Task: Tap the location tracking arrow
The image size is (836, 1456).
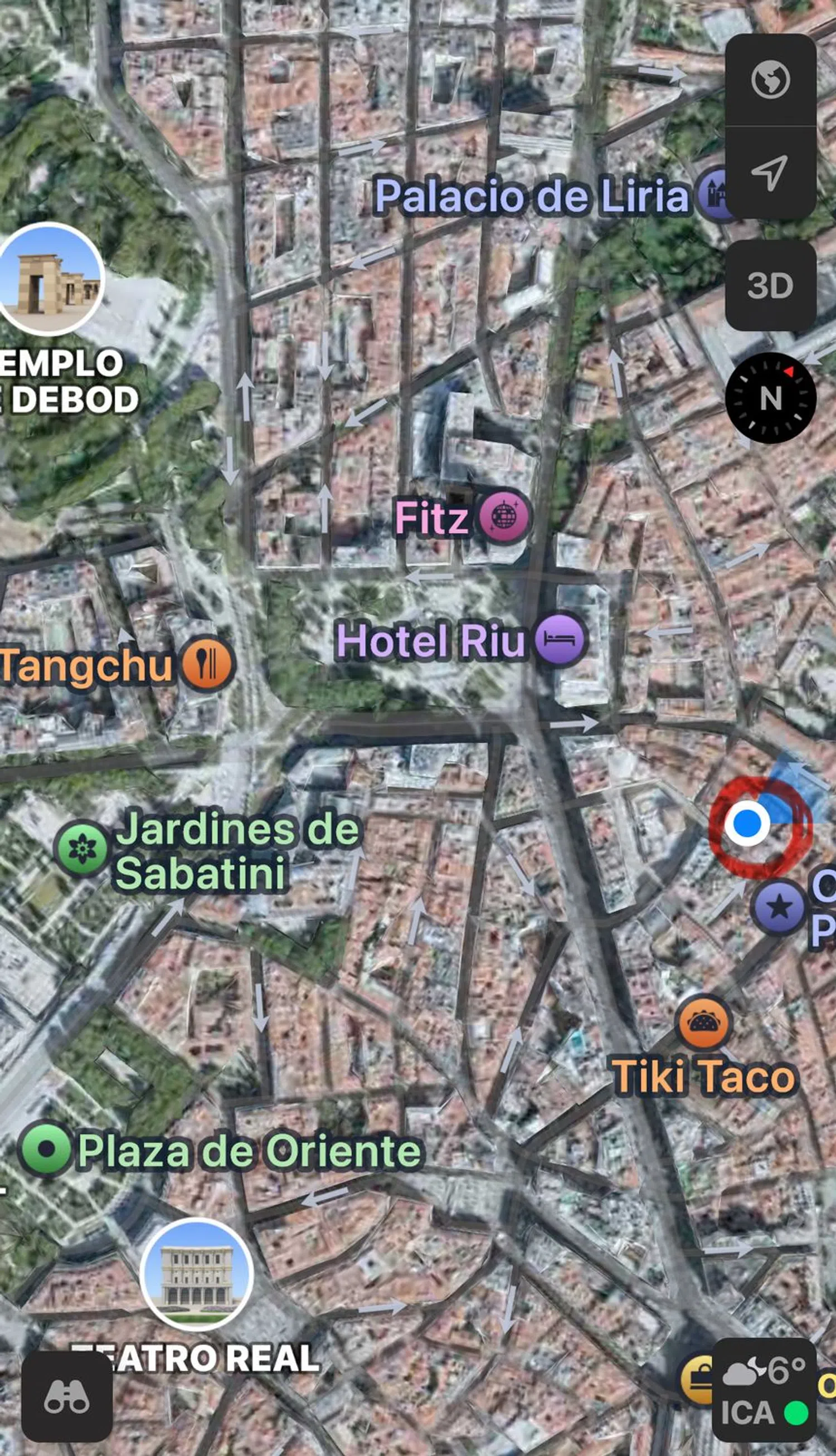Action: coord(770,172)
